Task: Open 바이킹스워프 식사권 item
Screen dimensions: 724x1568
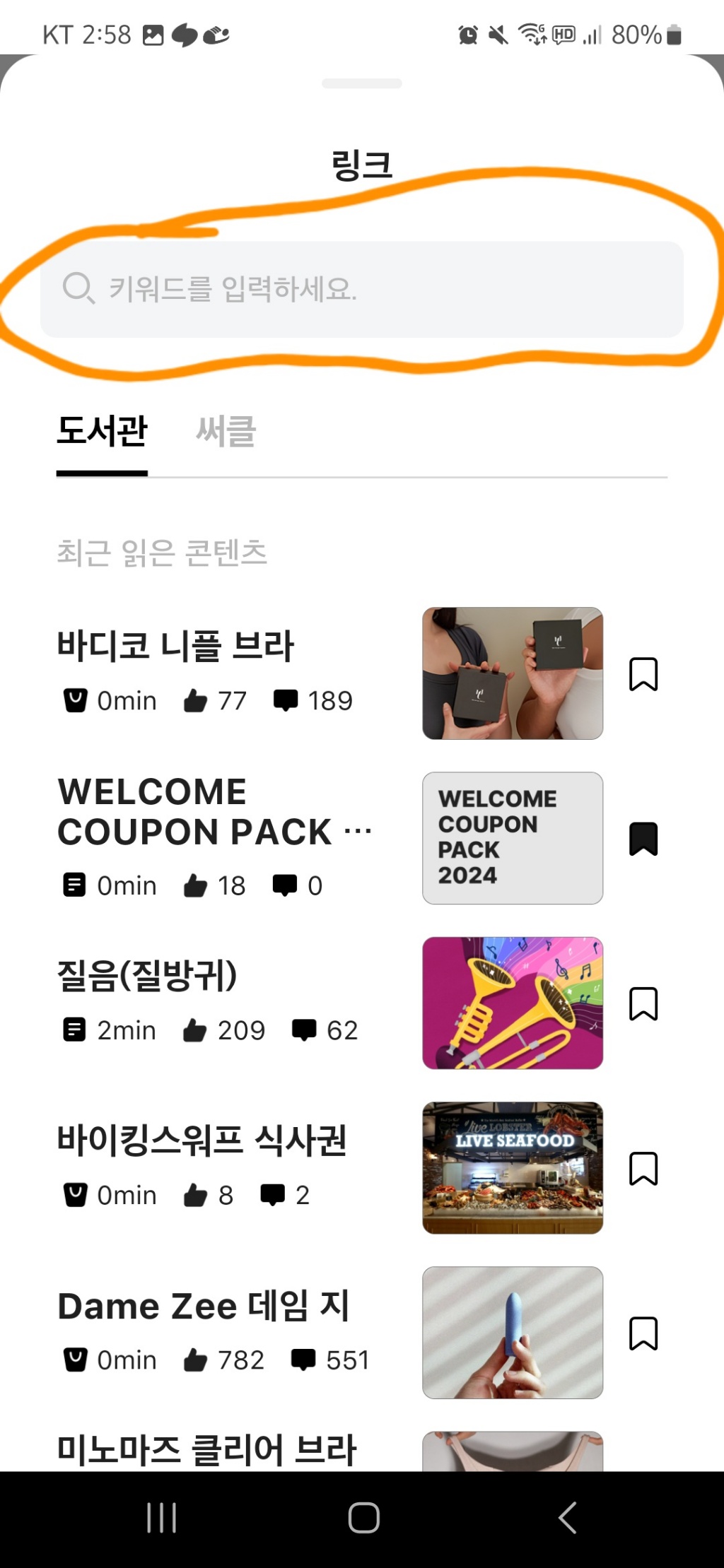Action: point(202,1140)
